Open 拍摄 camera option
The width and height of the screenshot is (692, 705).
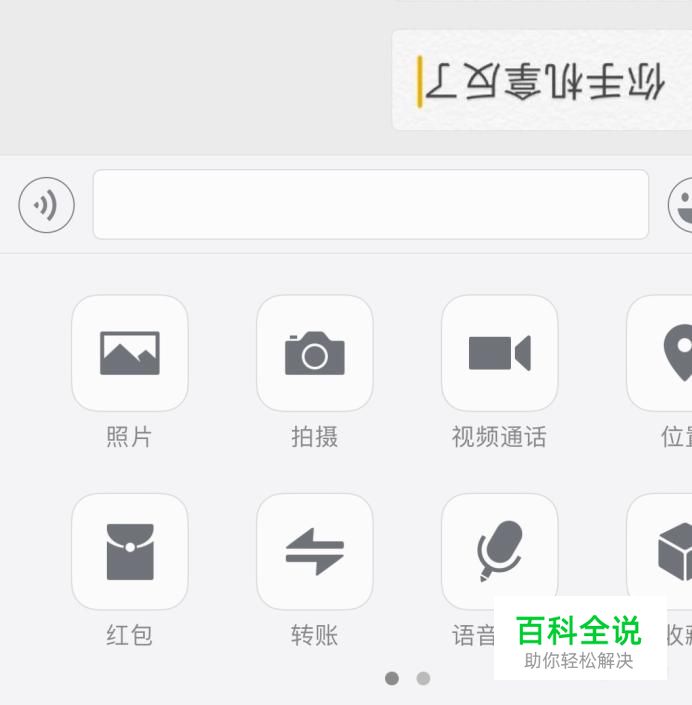pos(315,353)
